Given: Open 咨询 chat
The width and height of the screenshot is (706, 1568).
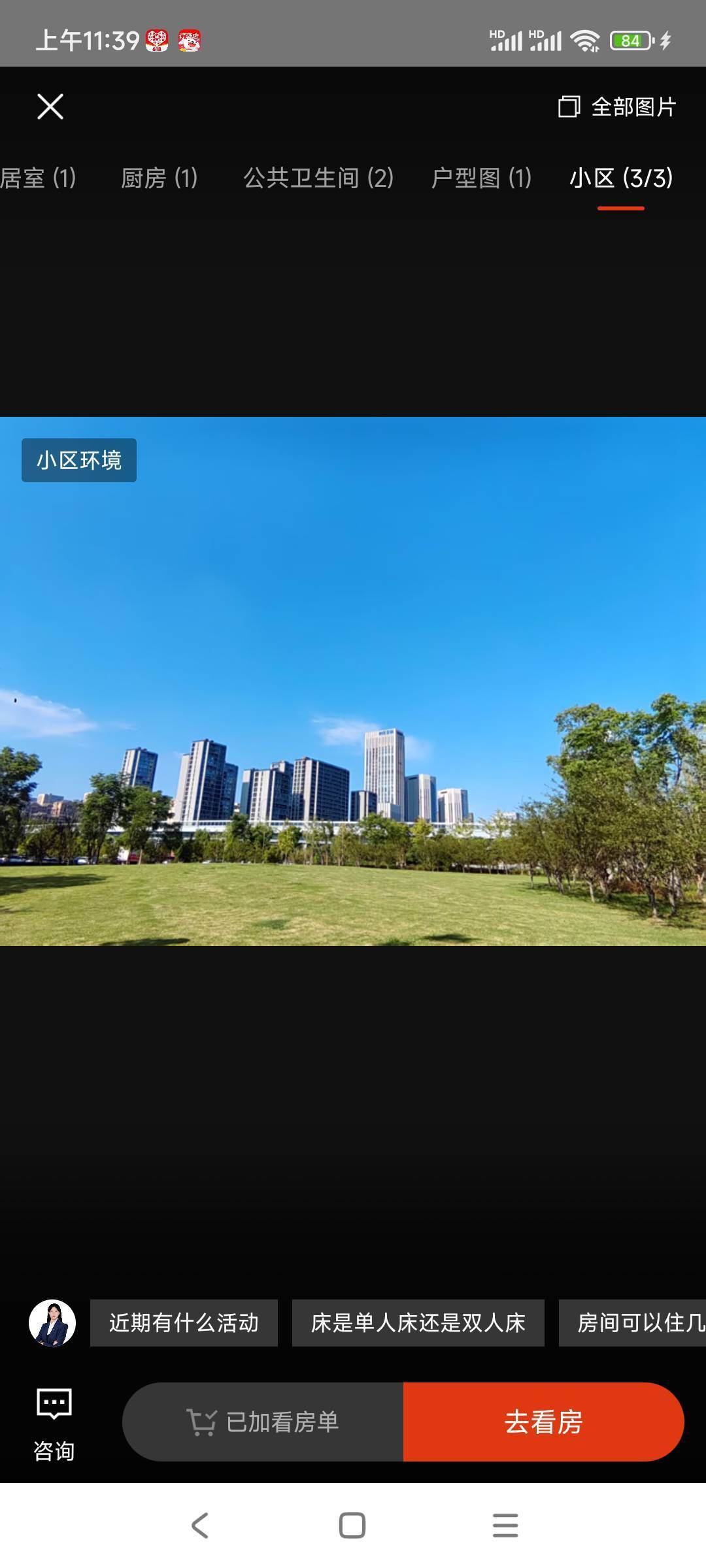Looking at the screenshot, I should coord(54,1424).
